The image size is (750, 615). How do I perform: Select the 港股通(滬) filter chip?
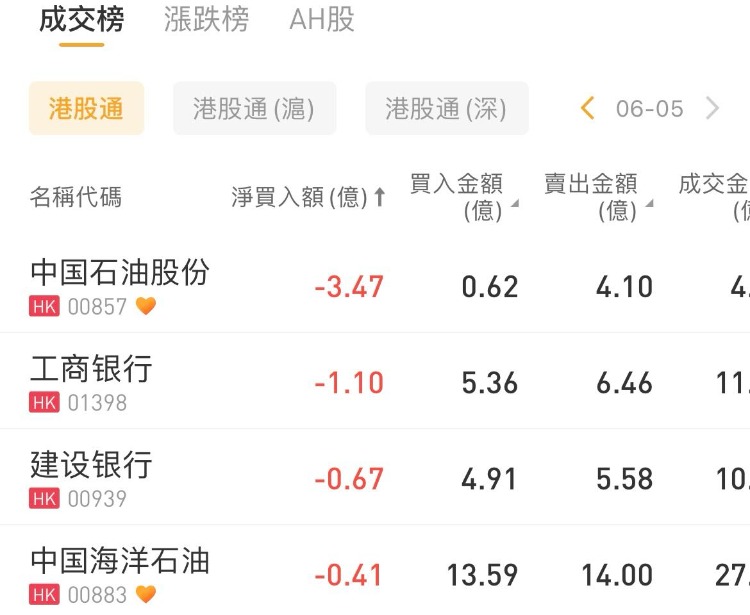tap(254, 108)
